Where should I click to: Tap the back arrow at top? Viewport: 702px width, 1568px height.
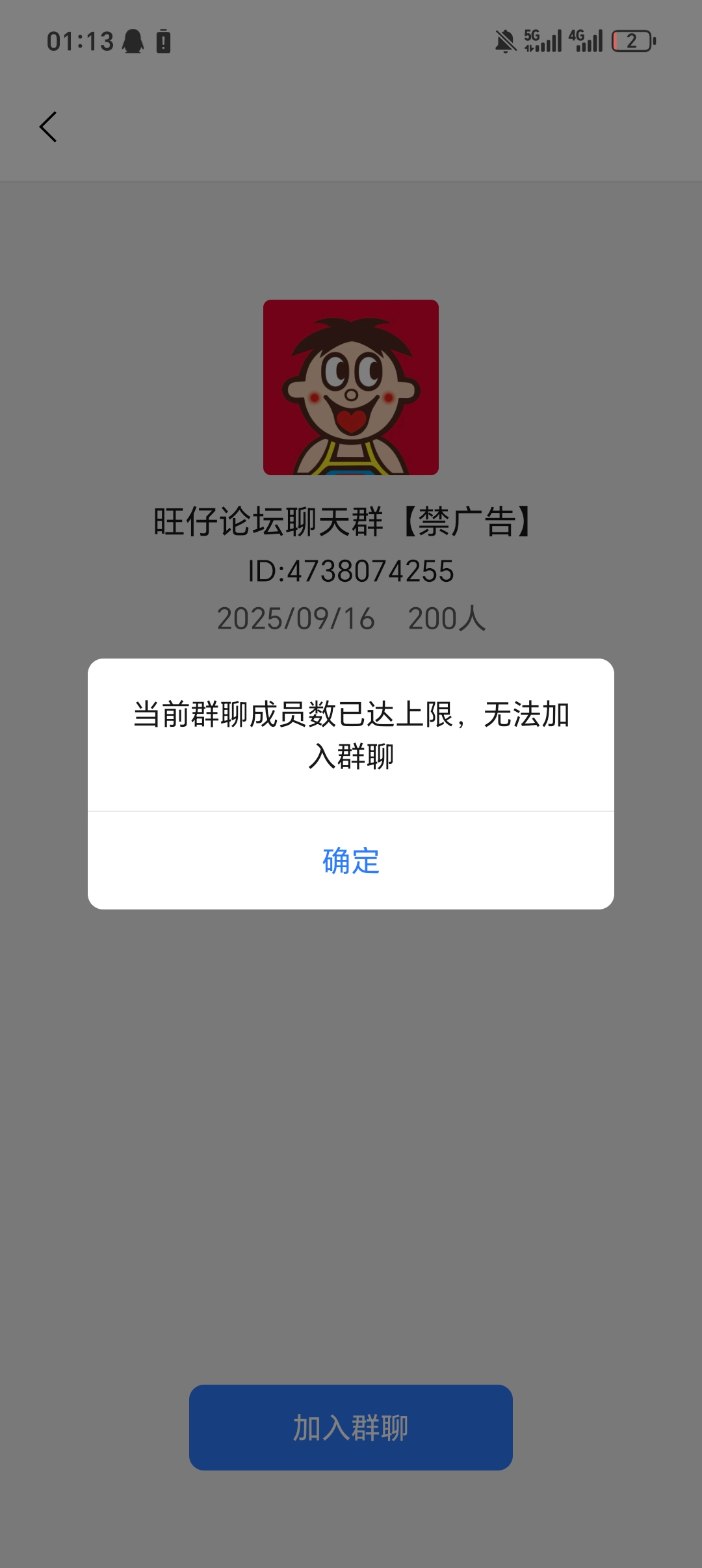point(49,127)
